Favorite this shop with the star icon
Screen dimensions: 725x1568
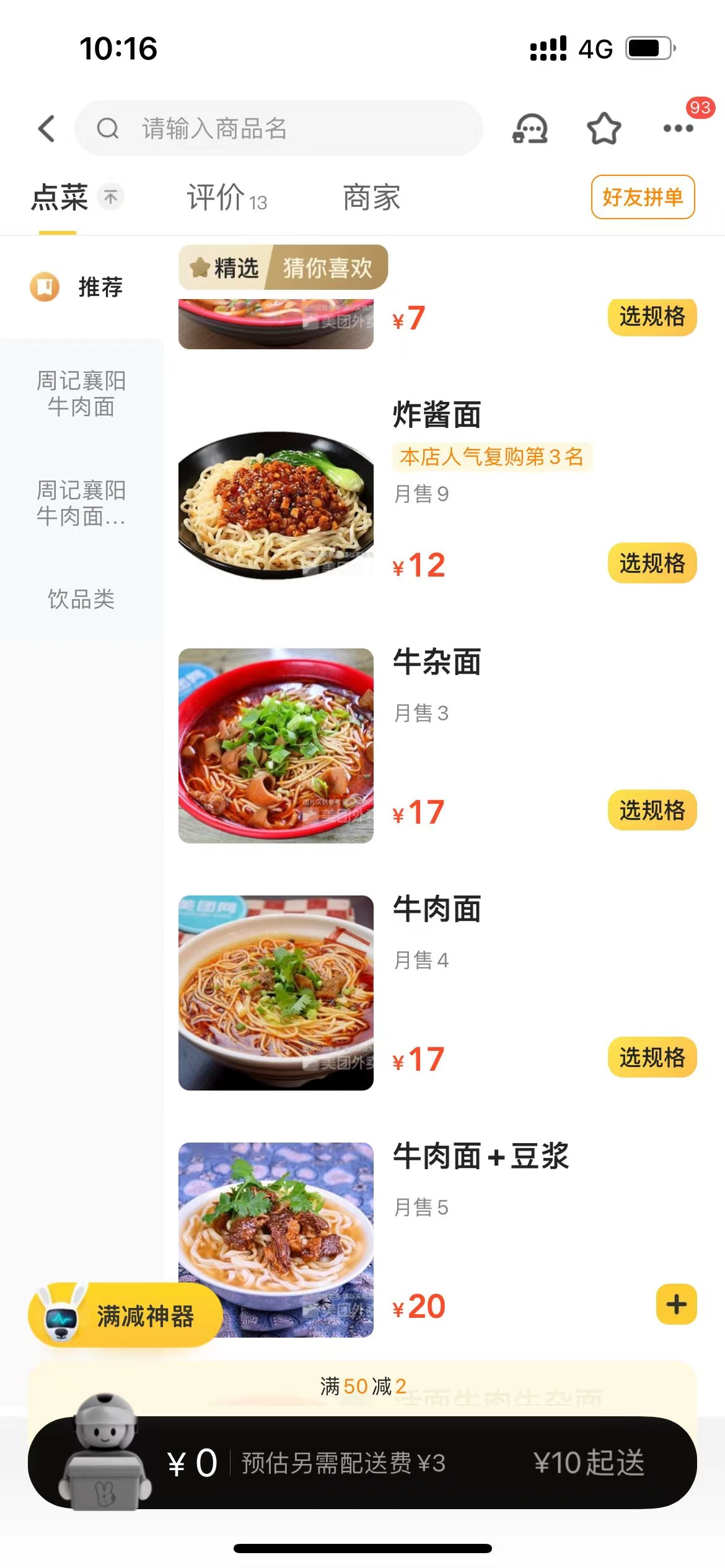604,129
